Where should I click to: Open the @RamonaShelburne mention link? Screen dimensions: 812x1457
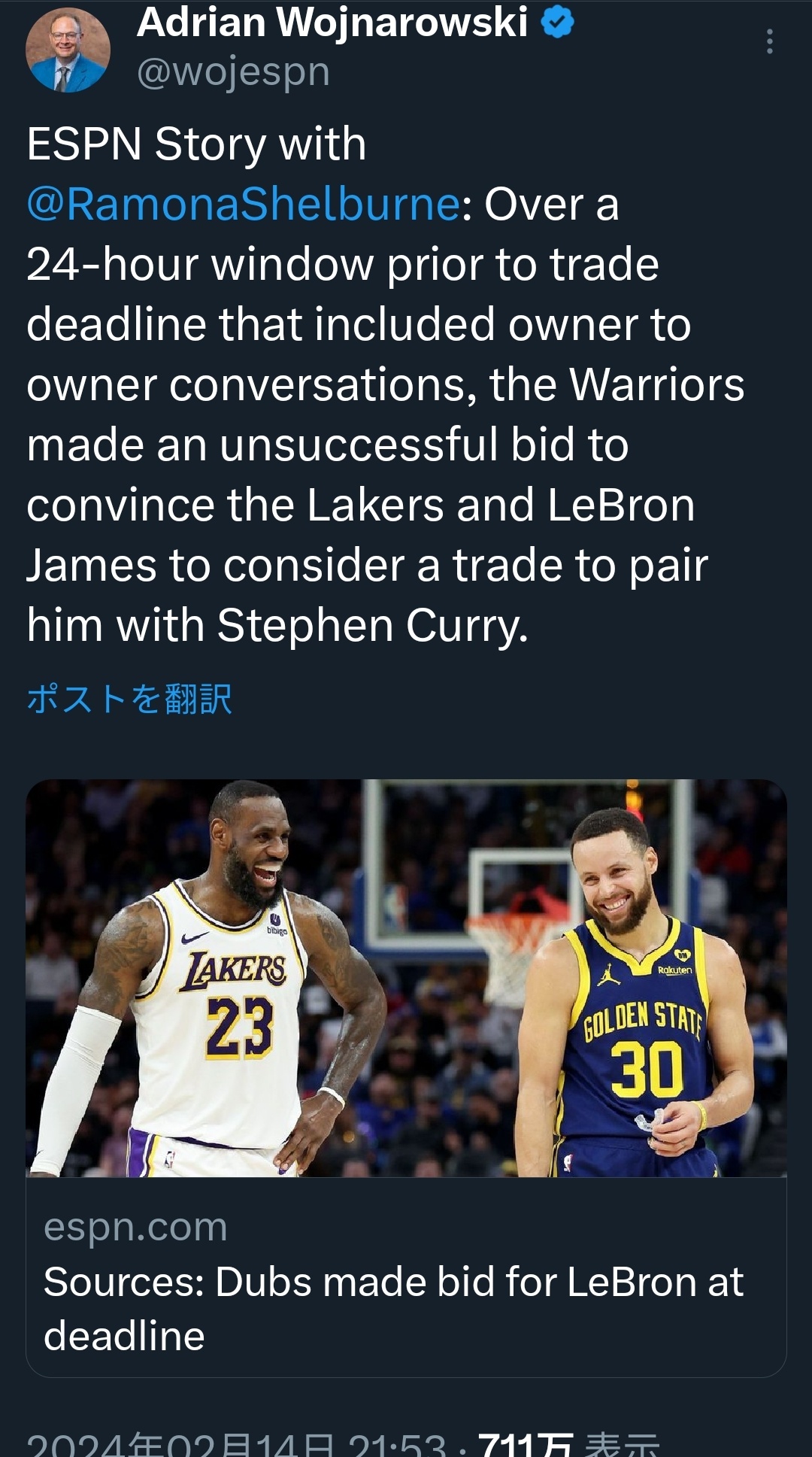244,204
